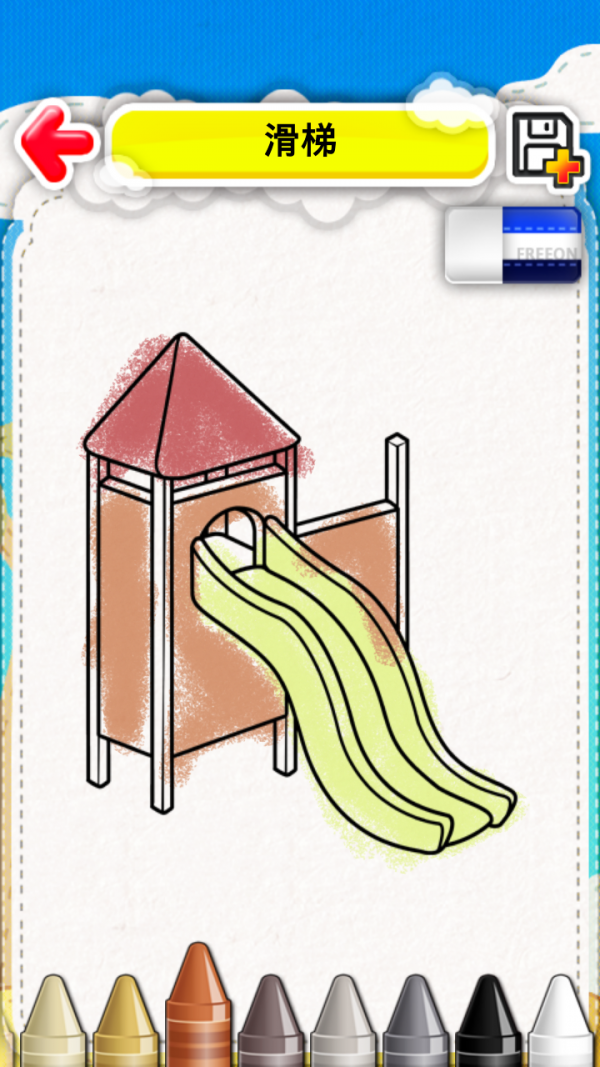Select the eraser tool
Image resolution: width=600 pixels, height=1067 pixels.
[513, 245]
